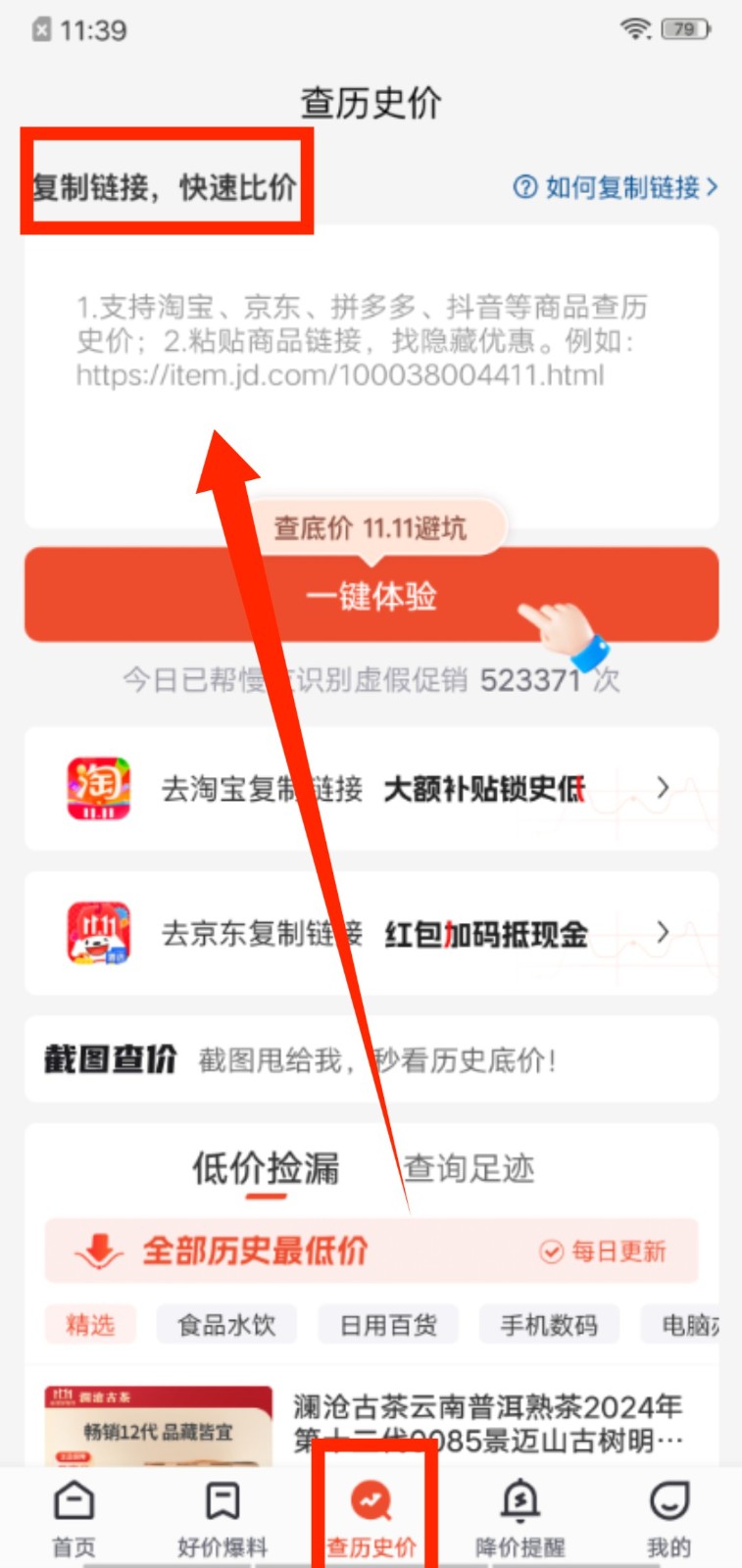
Task: Open 如何复制链接 help link
Action: pyautogui.click(x=617, y=186)
